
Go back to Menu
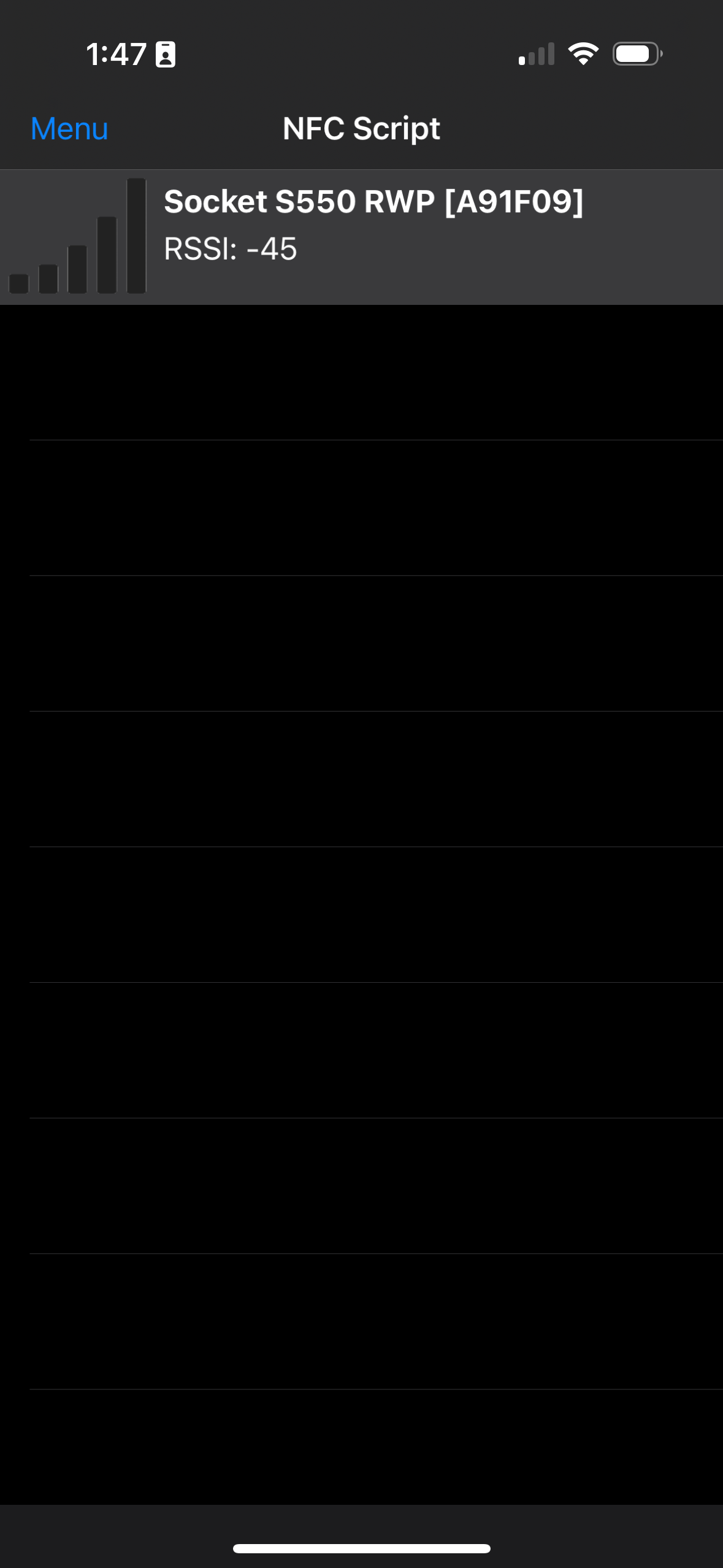(x=69, y=129)
